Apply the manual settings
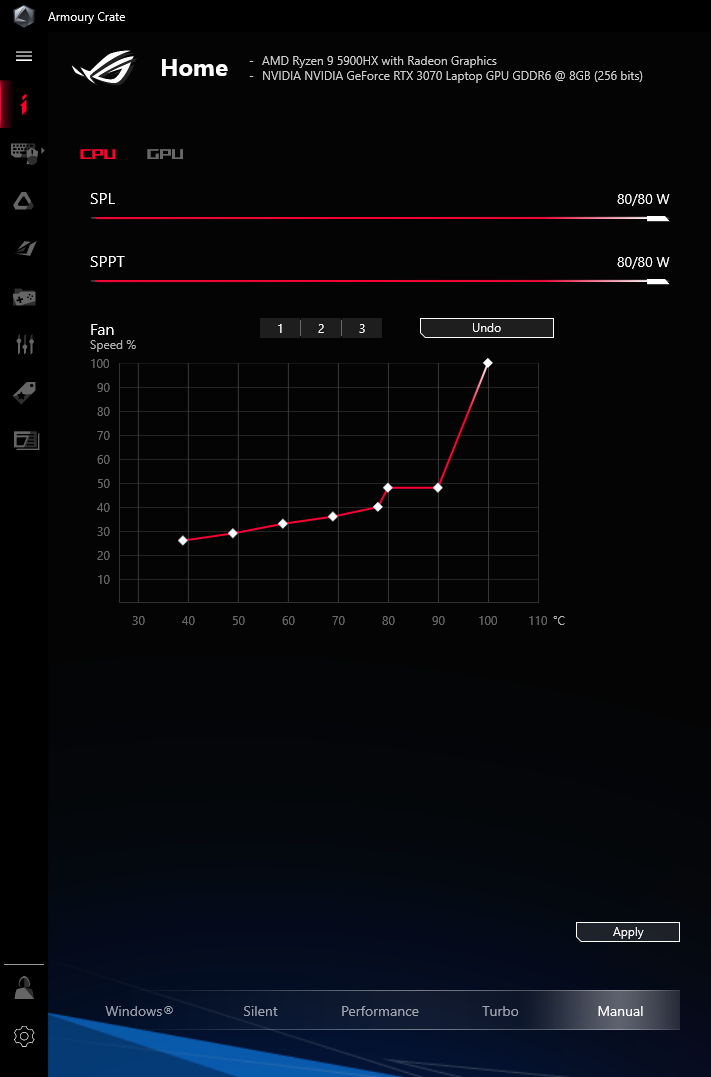This screenshot has height=1077, width=711. [628, 932]
